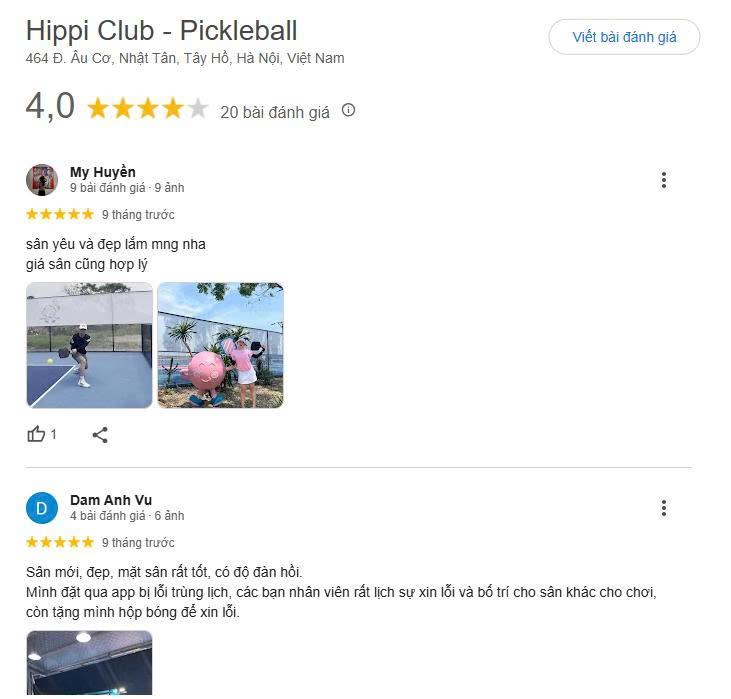This screenshot has width=731, height=699.
Task: Share My Huyền's review
Action: 100,434
